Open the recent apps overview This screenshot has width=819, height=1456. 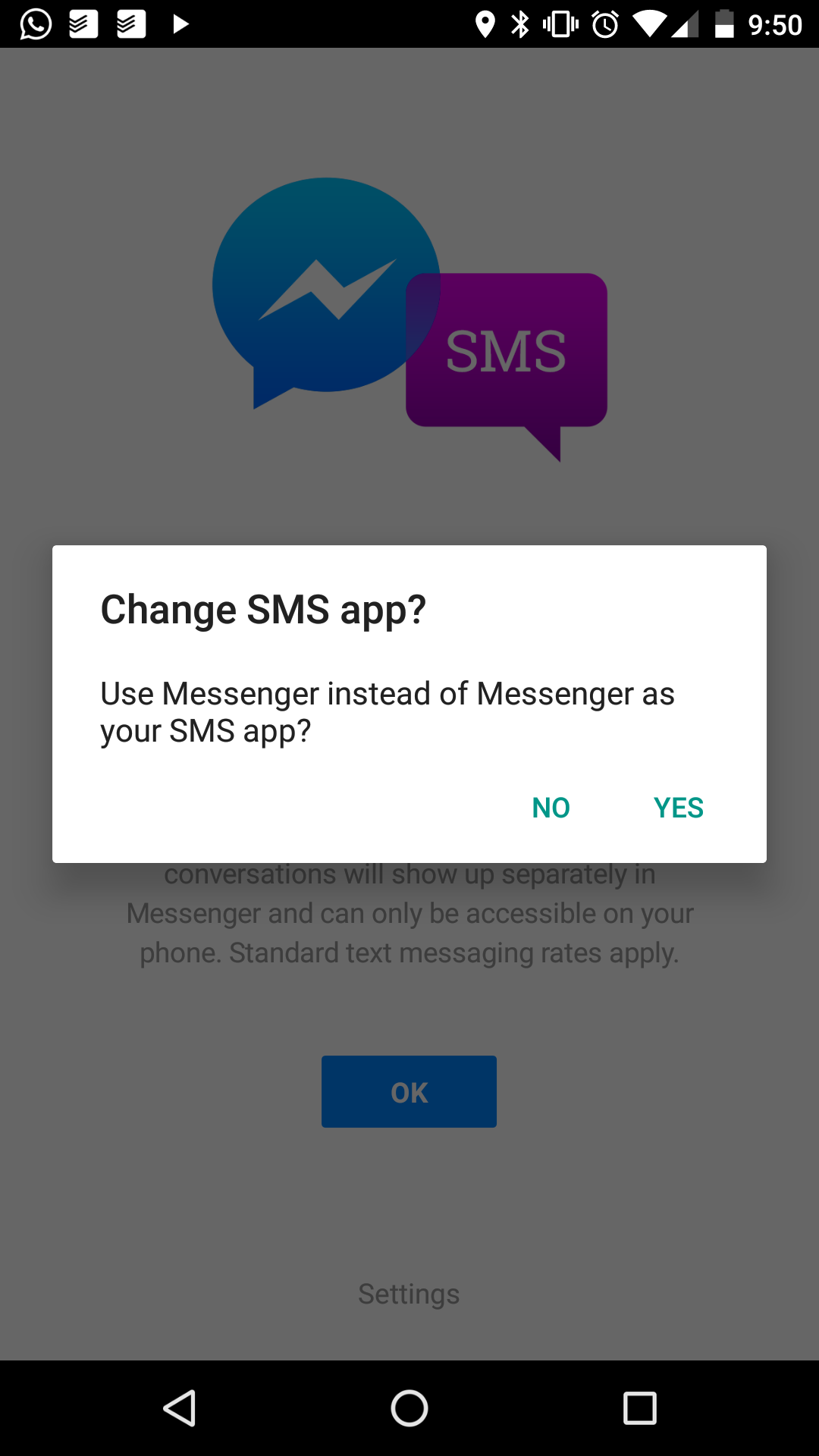pyautogui.click(x=639, y=1408)
